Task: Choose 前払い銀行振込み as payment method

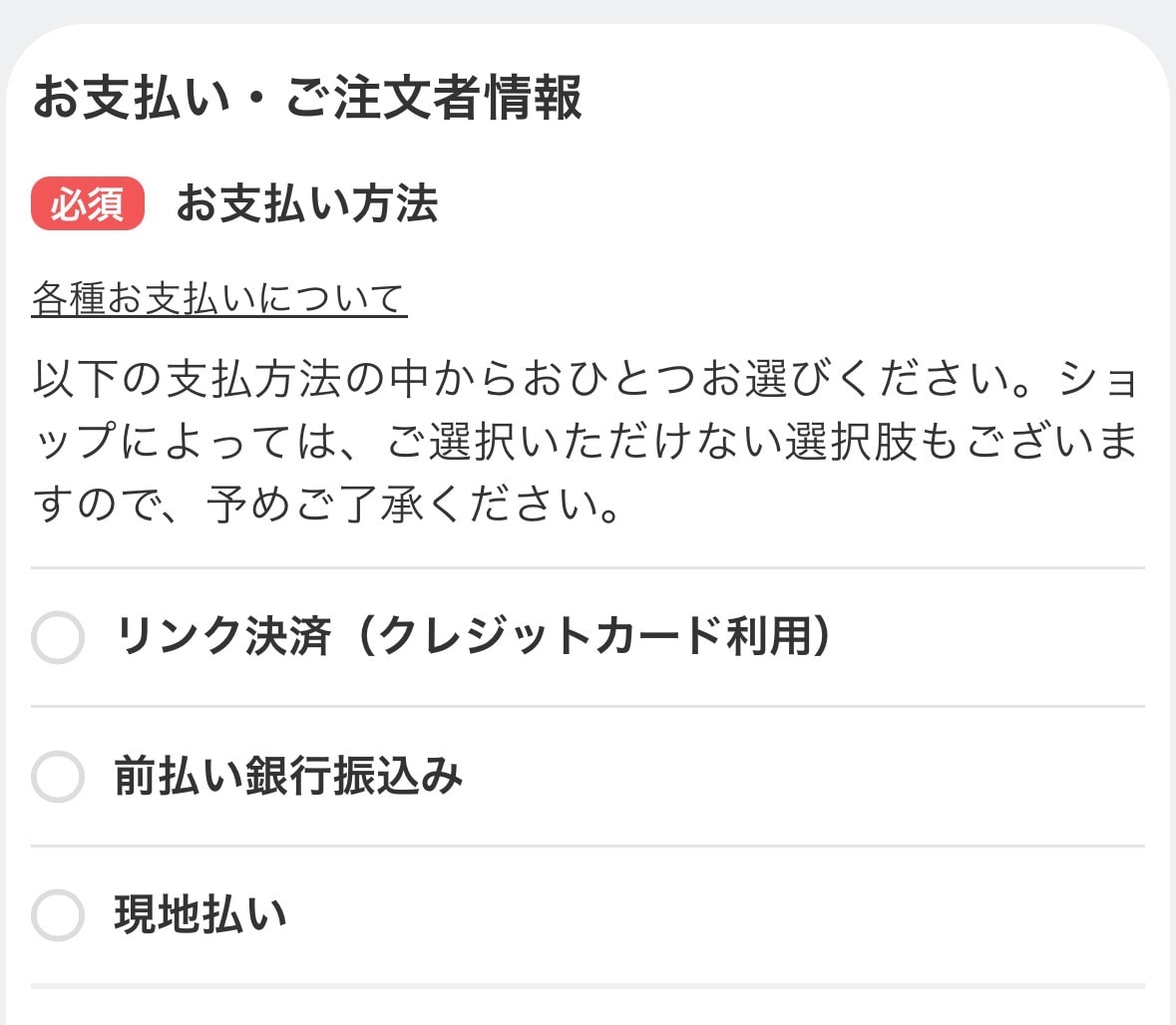Action: point(58,777)
